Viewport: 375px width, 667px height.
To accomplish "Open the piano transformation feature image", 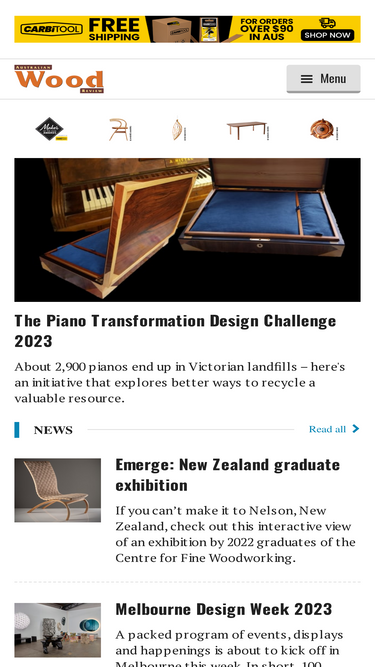I will [x=188, y=230].
